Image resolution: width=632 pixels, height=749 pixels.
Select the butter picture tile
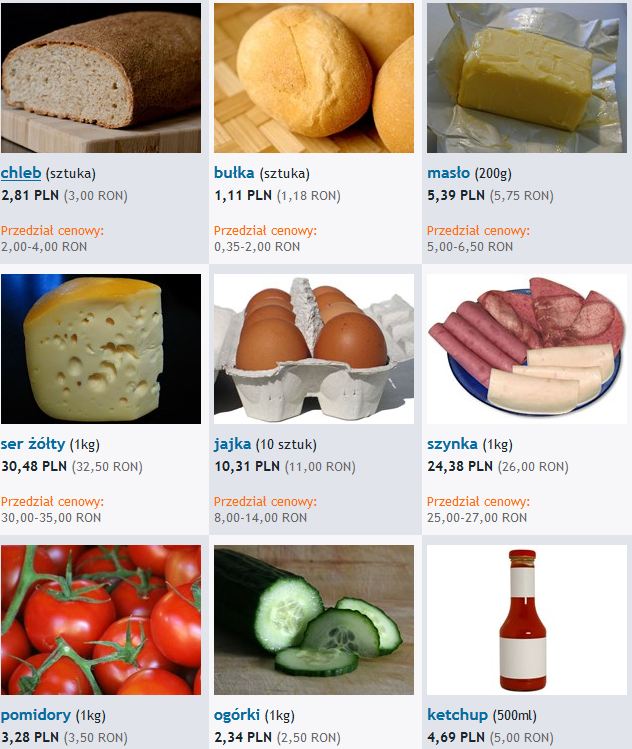pyautogui.click(x=527, y=78)
